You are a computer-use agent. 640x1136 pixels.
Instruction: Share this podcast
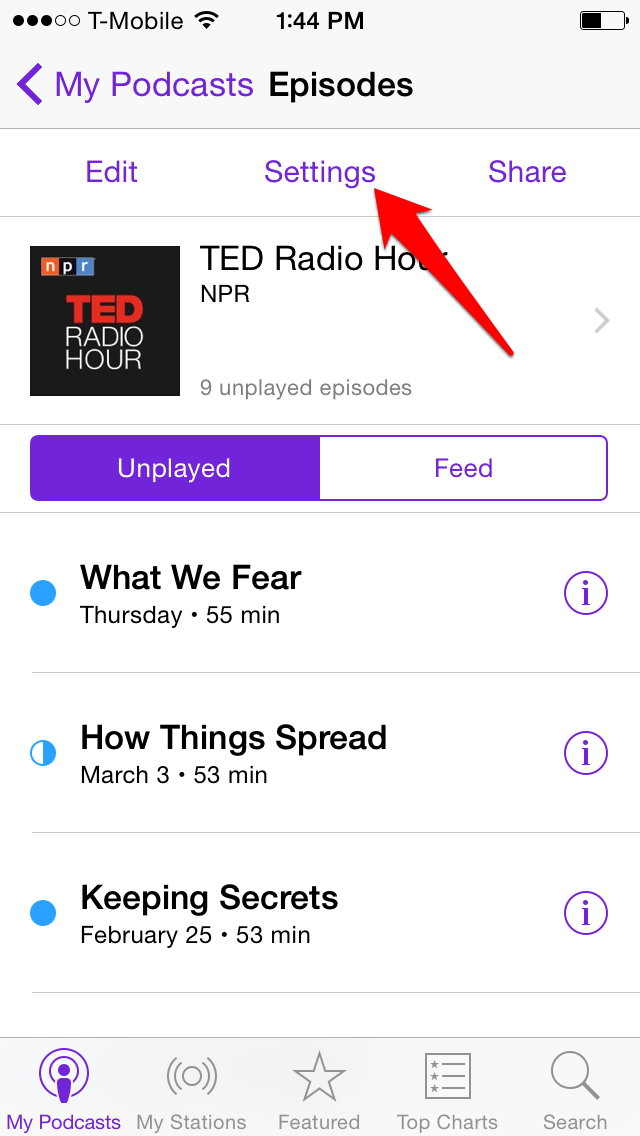point(527,172)
